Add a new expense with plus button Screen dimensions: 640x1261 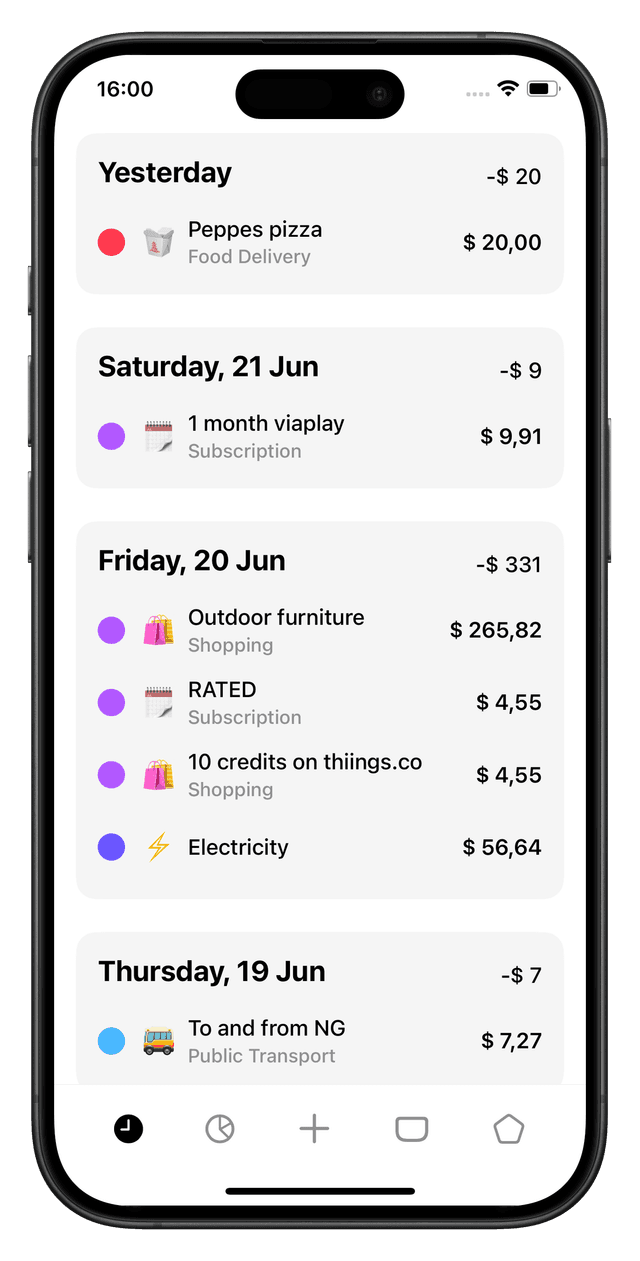coord(314,1129)
